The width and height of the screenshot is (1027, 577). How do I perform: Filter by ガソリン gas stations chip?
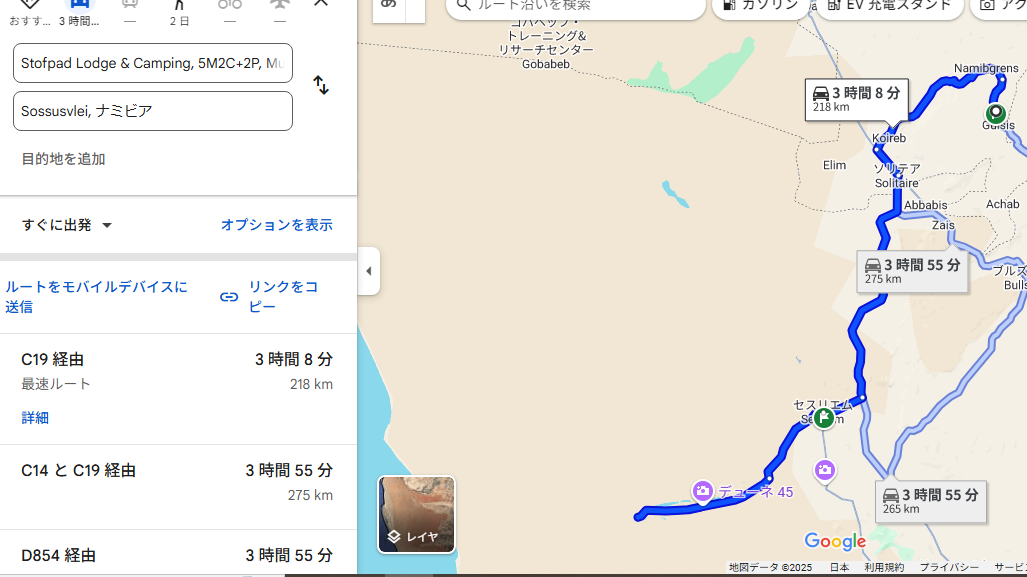pos(761,6)
